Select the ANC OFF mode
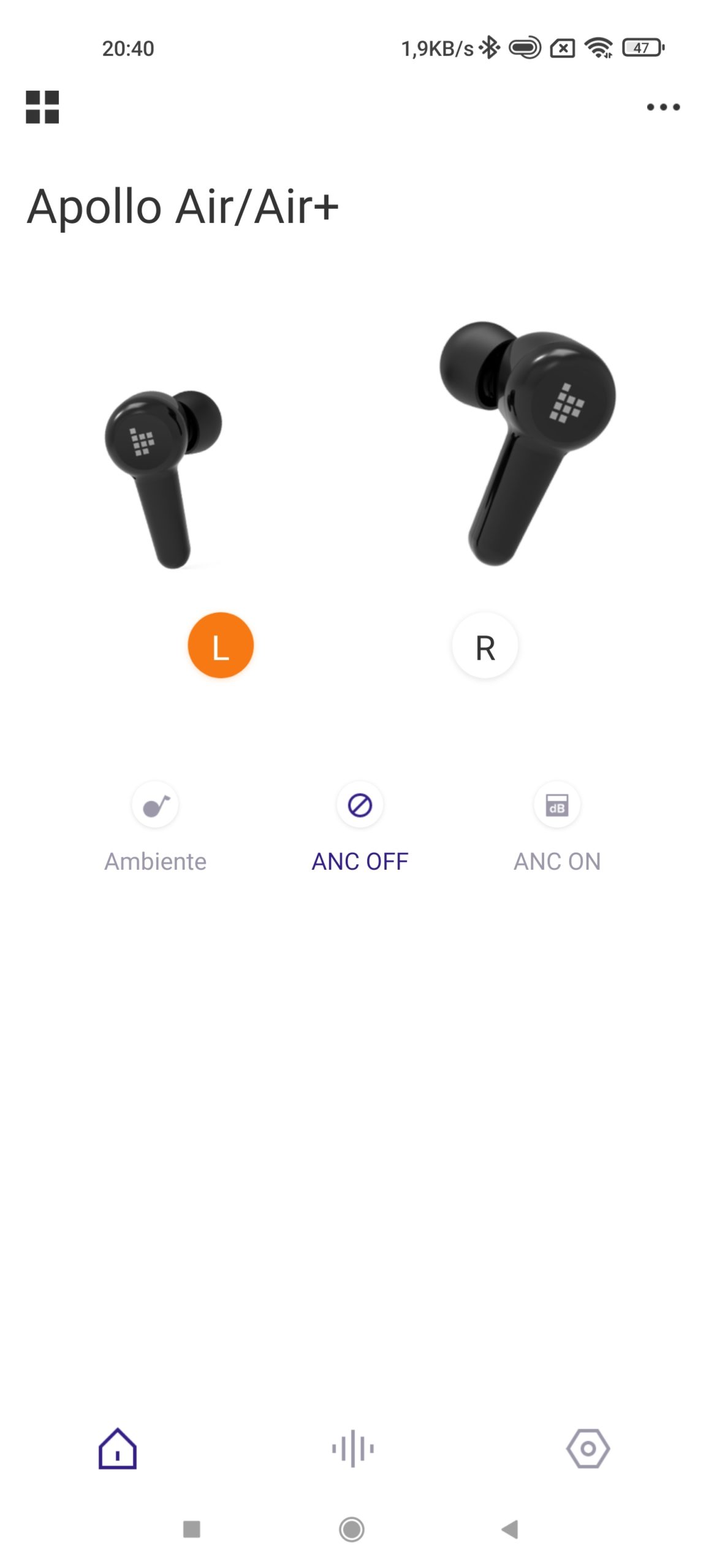This screenshot has height=1568, width=706. 360,805
